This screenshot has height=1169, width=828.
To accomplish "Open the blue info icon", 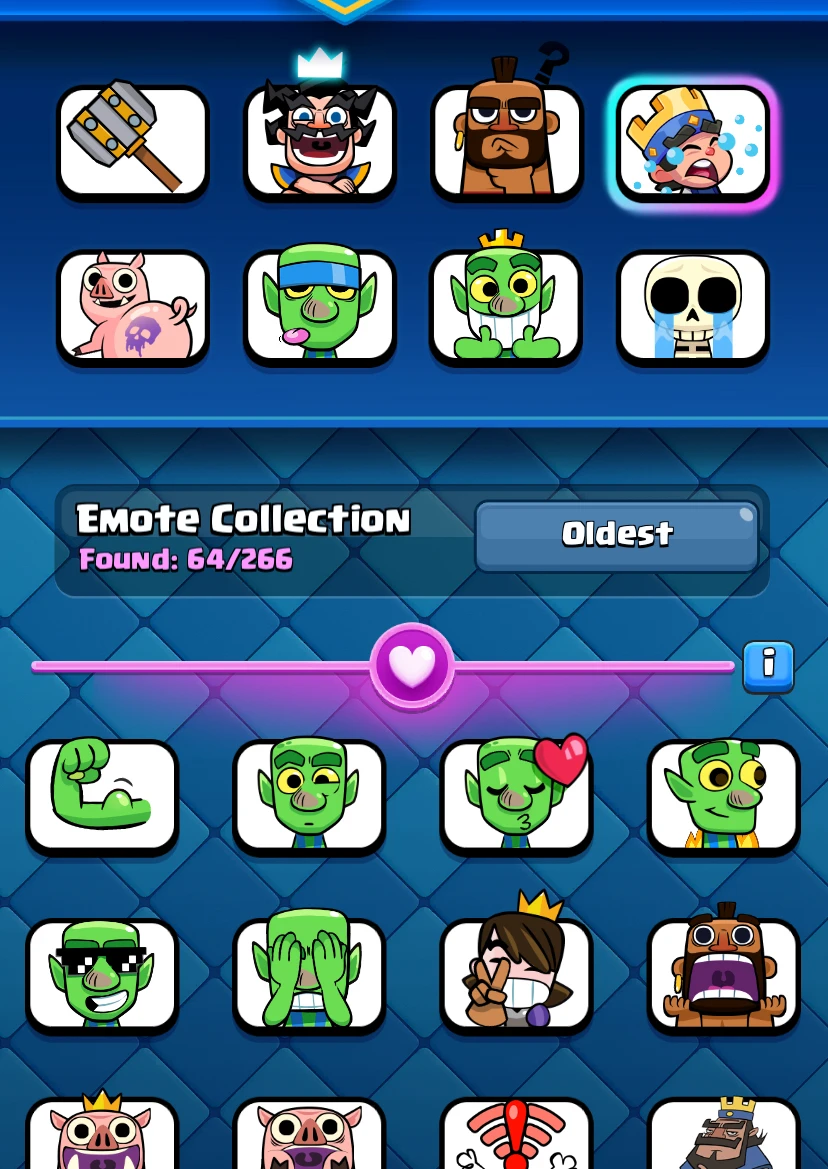I will 768,665.
